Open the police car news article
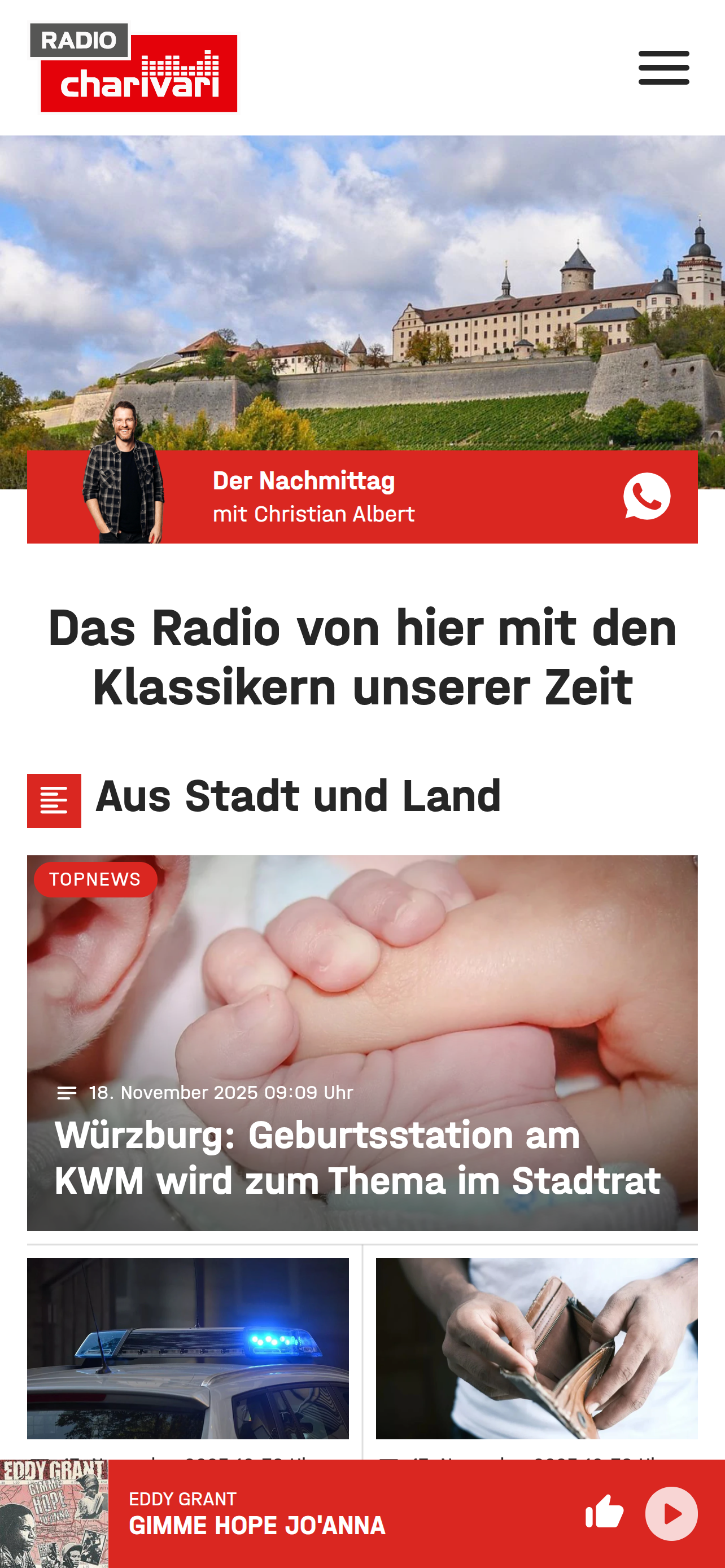 coord(188,1348)
